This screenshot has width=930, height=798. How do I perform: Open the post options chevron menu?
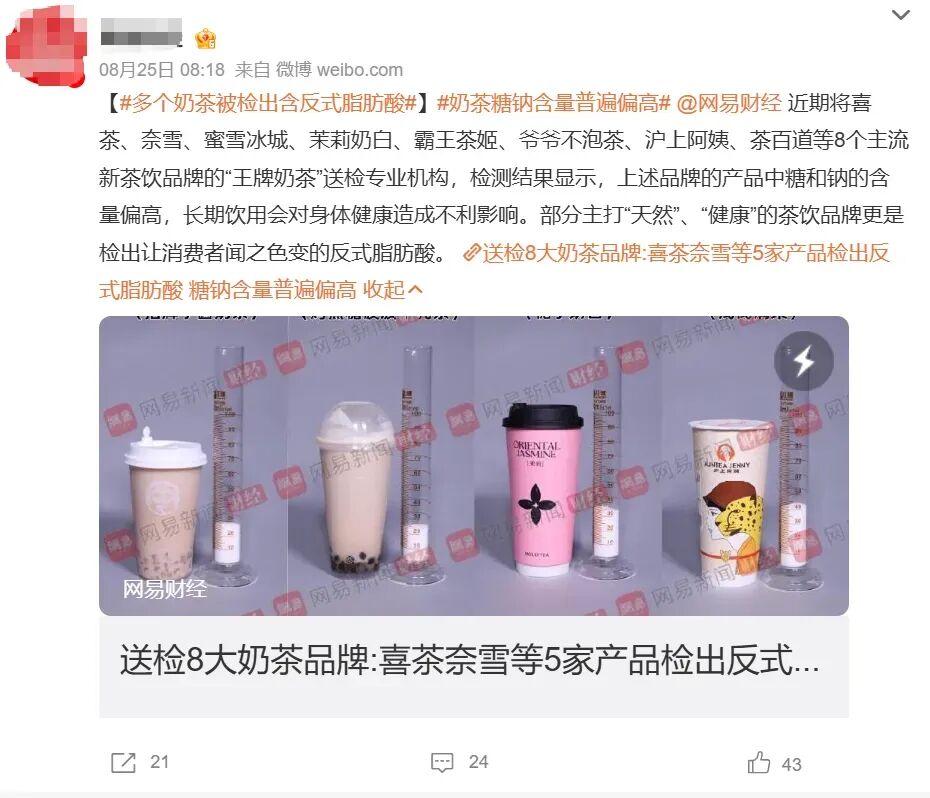point(901,15)
